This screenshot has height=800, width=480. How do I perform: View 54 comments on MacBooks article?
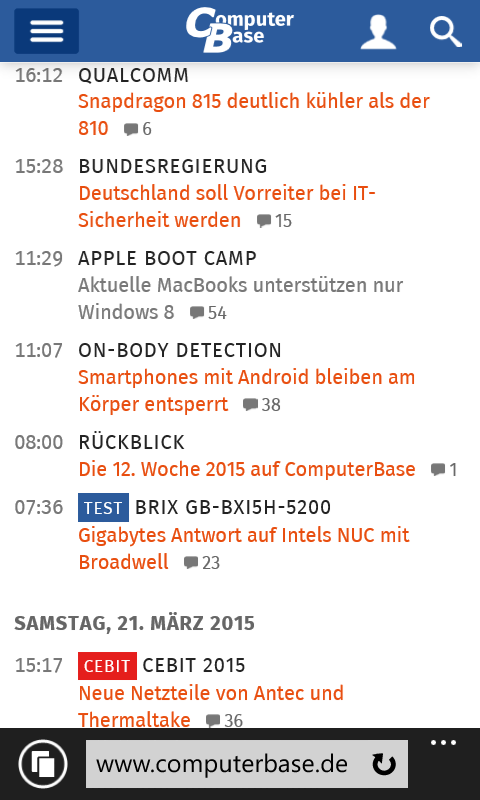[x=208, y=313]
